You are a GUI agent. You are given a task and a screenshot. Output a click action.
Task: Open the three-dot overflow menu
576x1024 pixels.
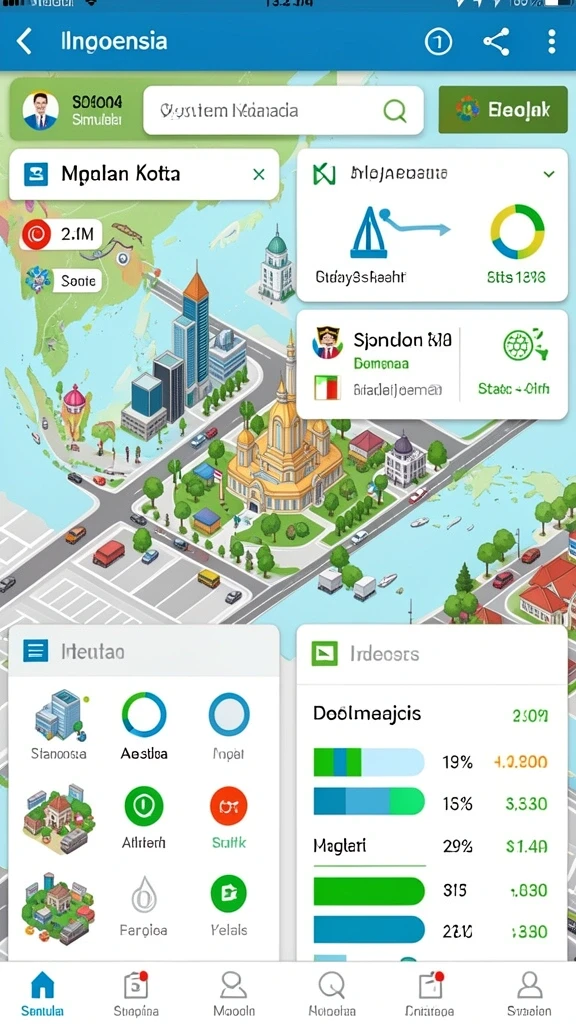click(552, 42)
